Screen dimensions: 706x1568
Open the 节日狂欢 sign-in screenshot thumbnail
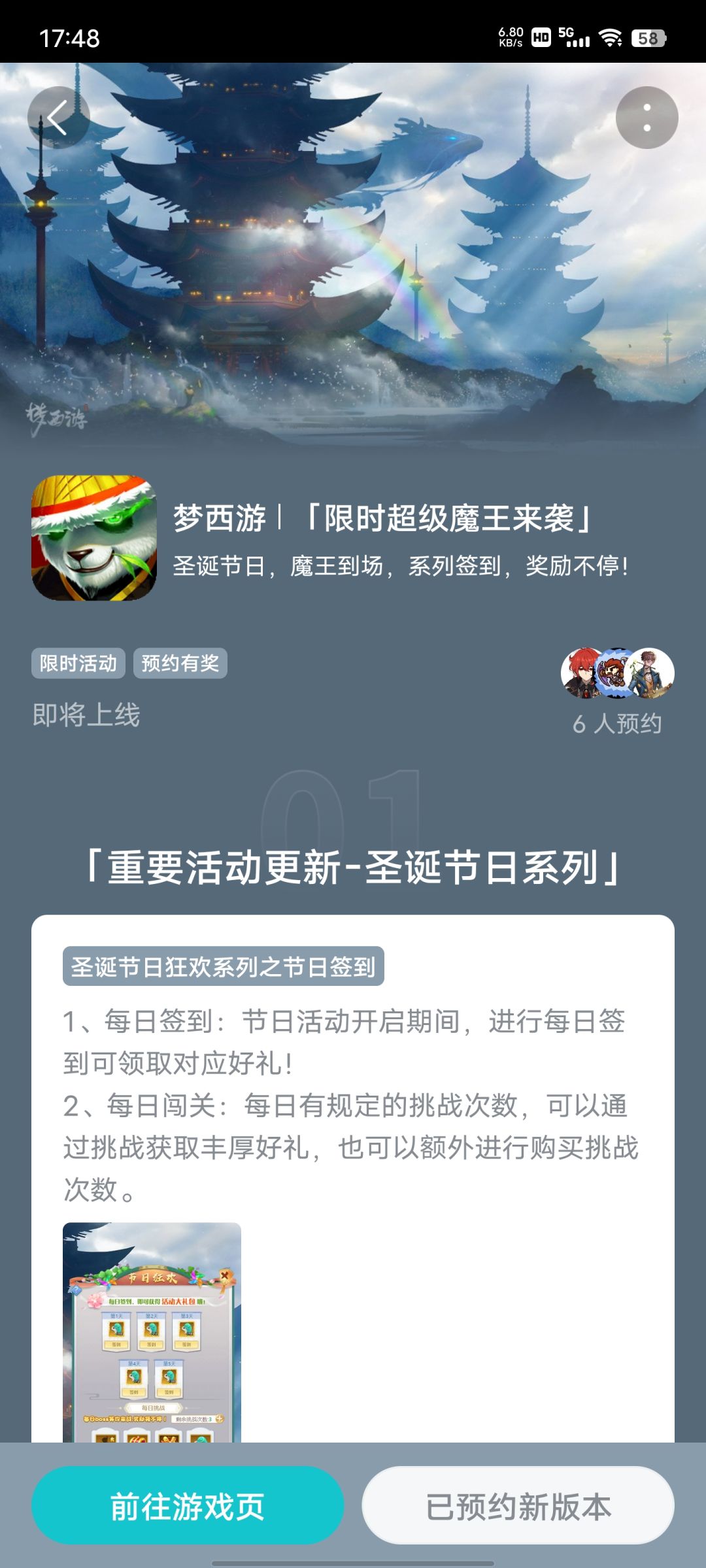click(152, 1332)
